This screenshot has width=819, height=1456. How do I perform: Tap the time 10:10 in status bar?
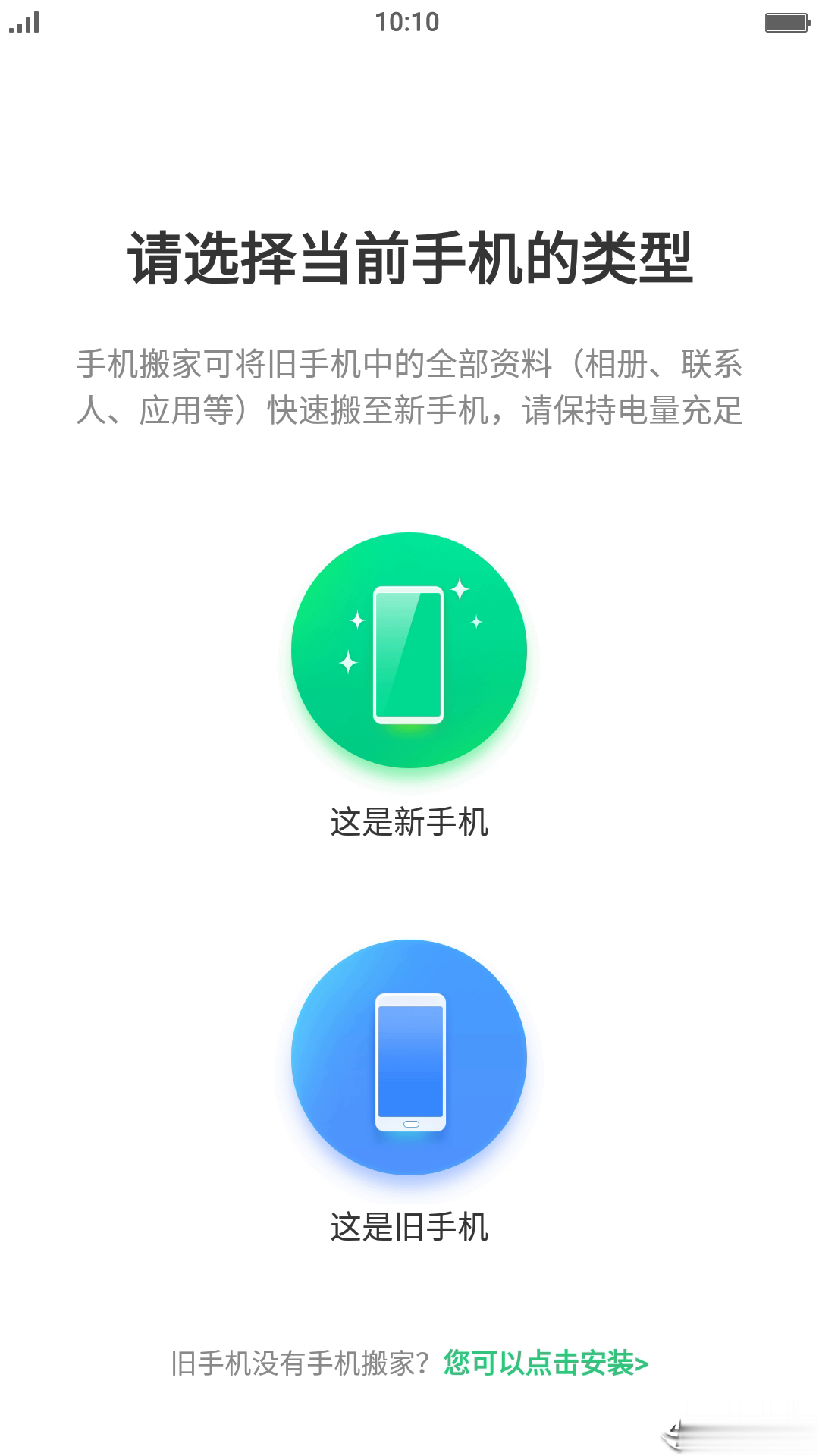(x=409, y=21)
